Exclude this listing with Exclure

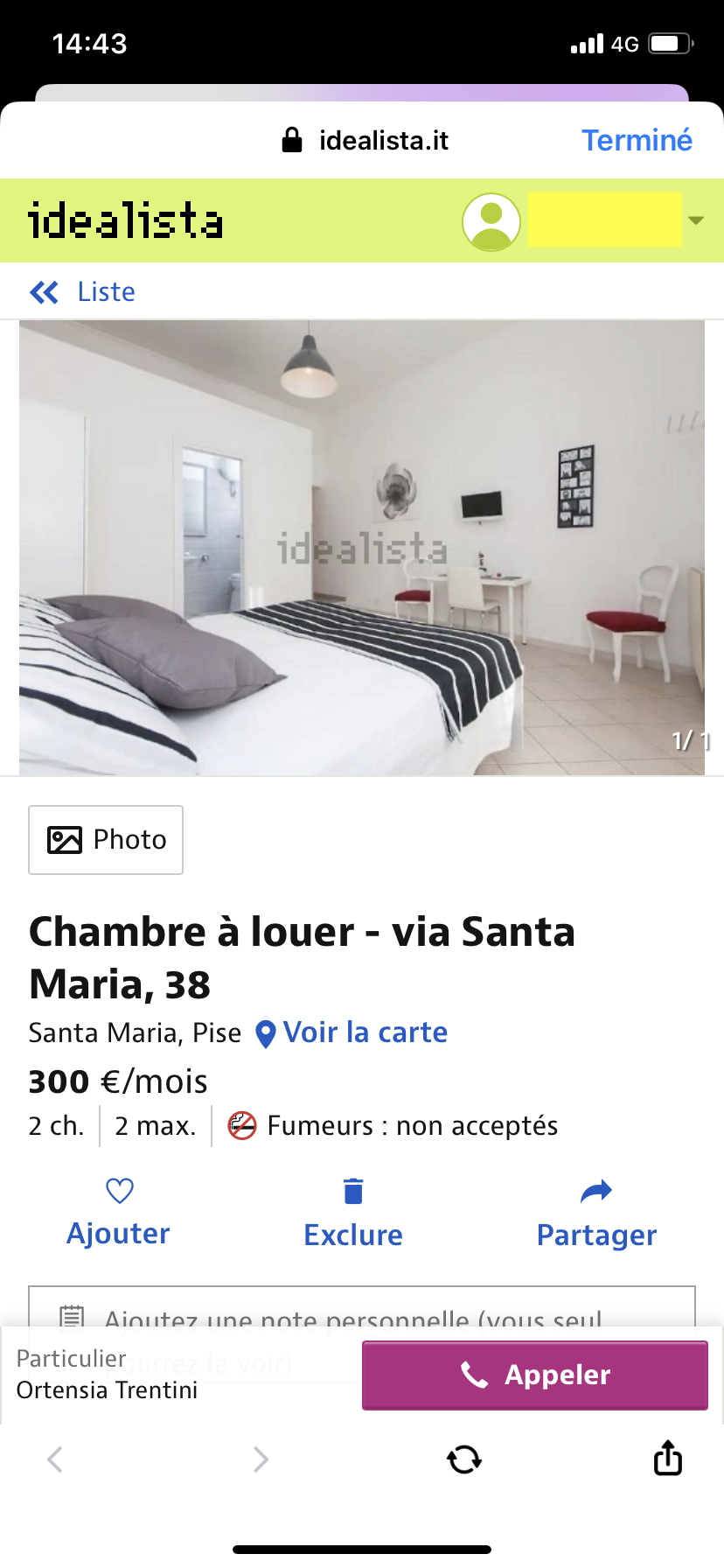click(353, 1213)
